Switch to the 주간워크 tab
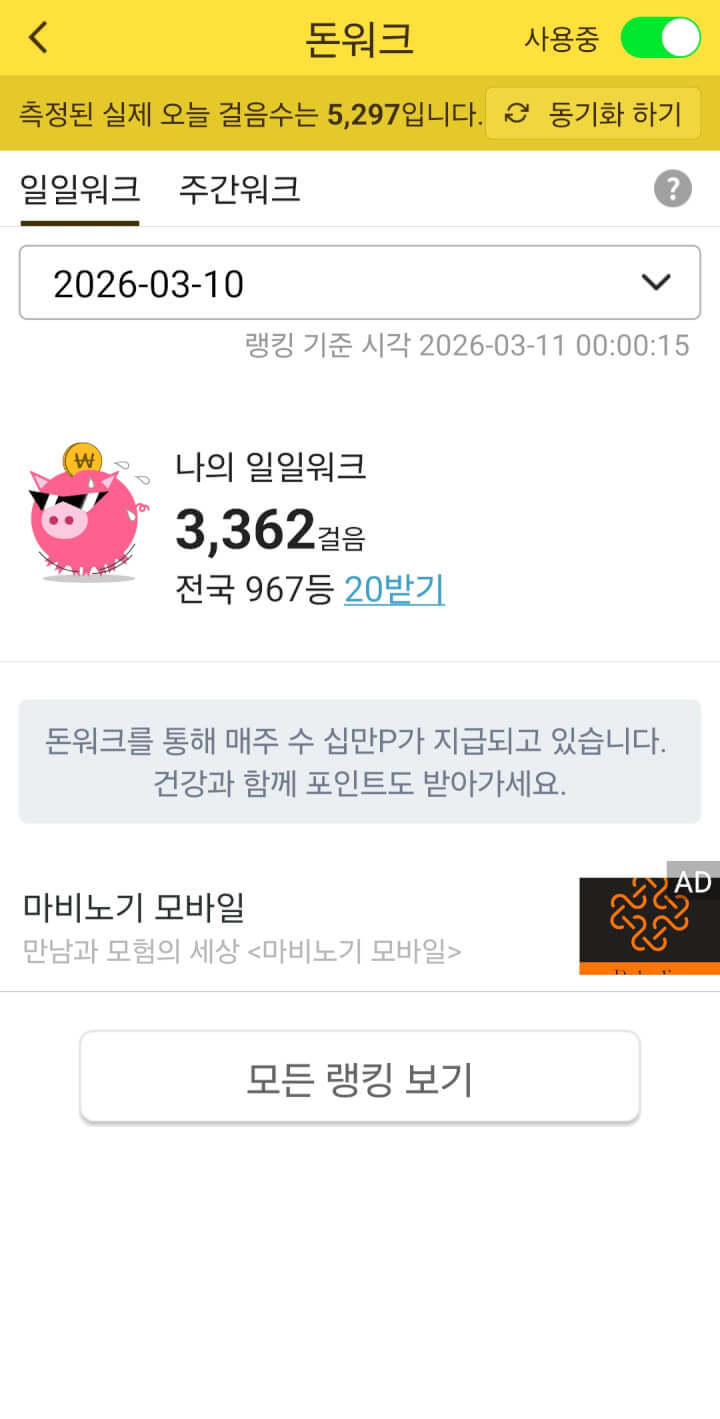The width and height of the screenshot is (720, 1419). [239, 188]
